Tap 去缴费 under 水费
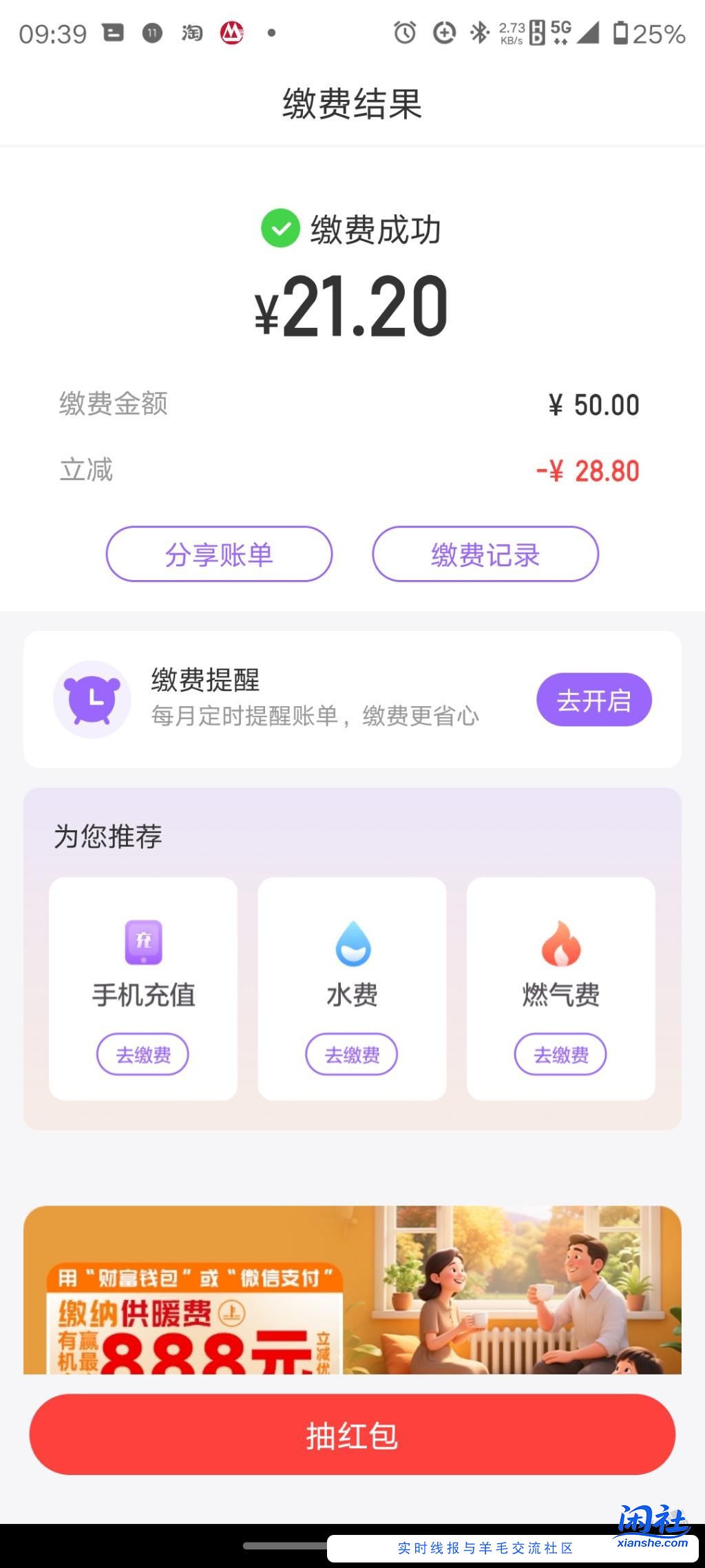This screenshot has height=1568, width=705. (x=352, y=1054)
